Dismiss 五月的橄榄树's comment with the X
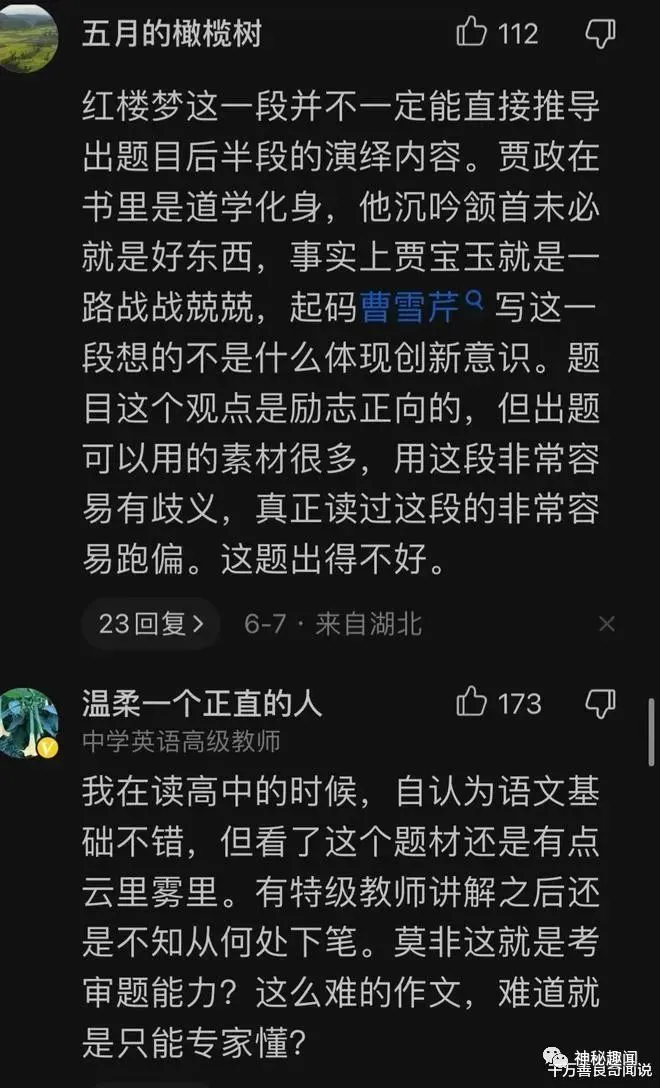660x1088 pixels. [607, 625]
